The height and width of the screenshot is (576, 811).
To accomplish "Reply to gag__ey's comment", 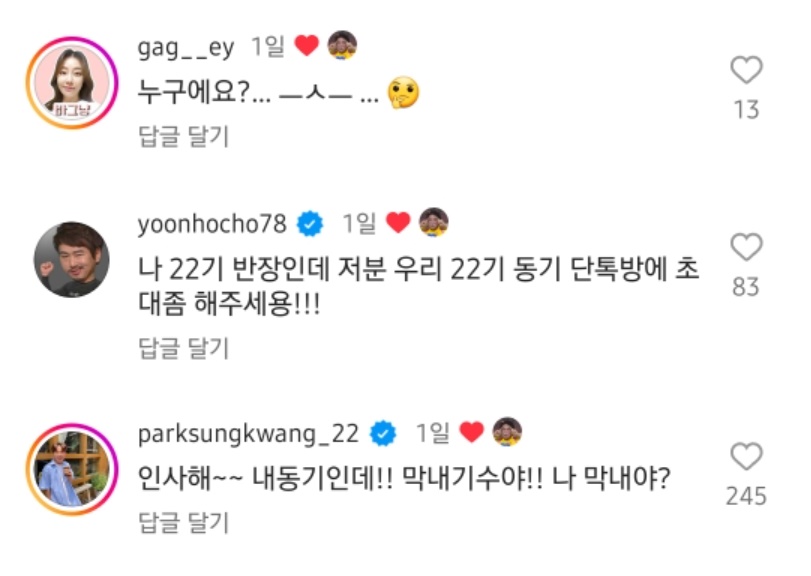I will click(x=183, y=137).
